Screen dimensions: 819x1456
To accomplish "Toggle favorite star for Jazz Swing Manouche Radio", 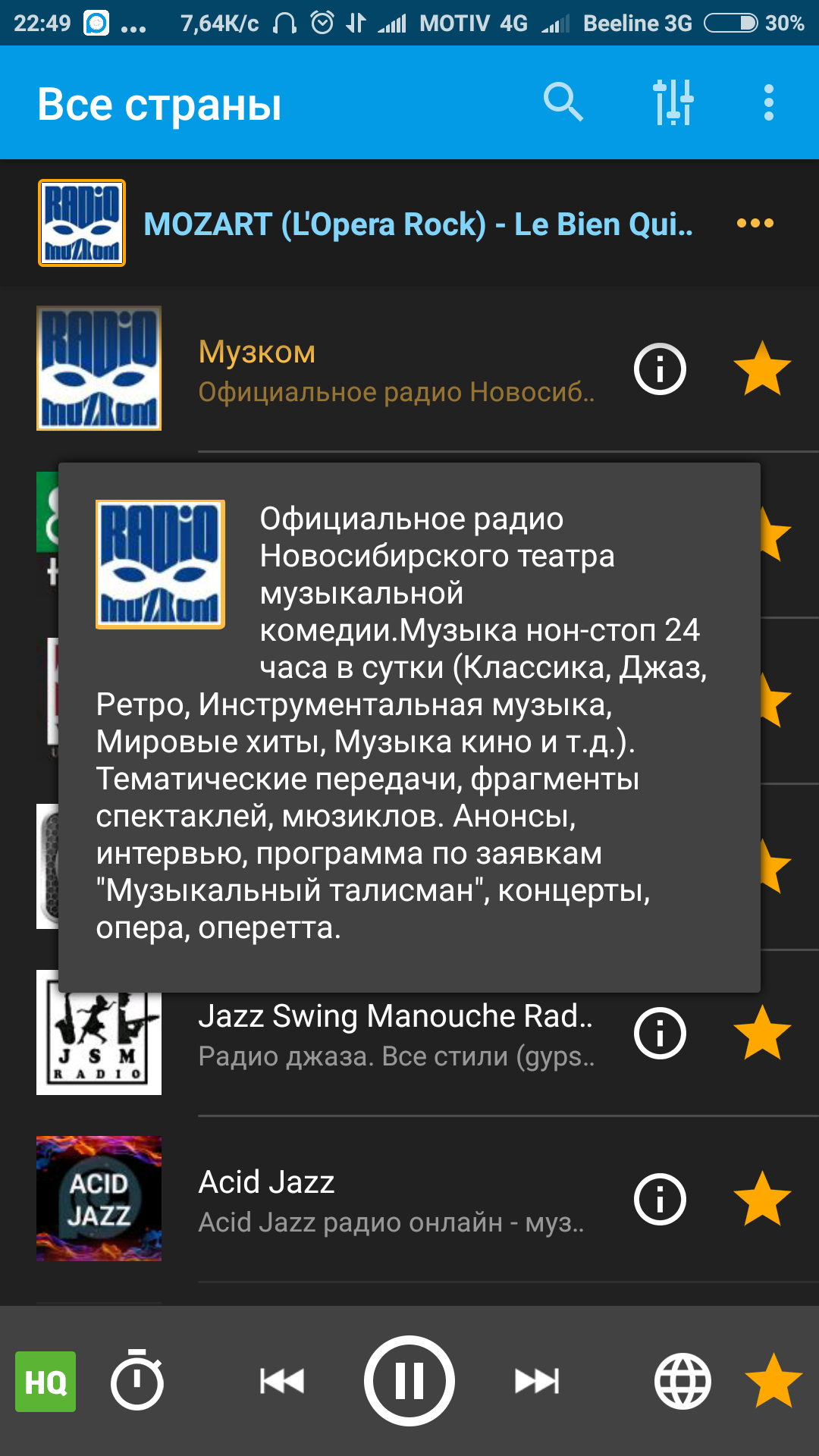I will click(762, 1033).
